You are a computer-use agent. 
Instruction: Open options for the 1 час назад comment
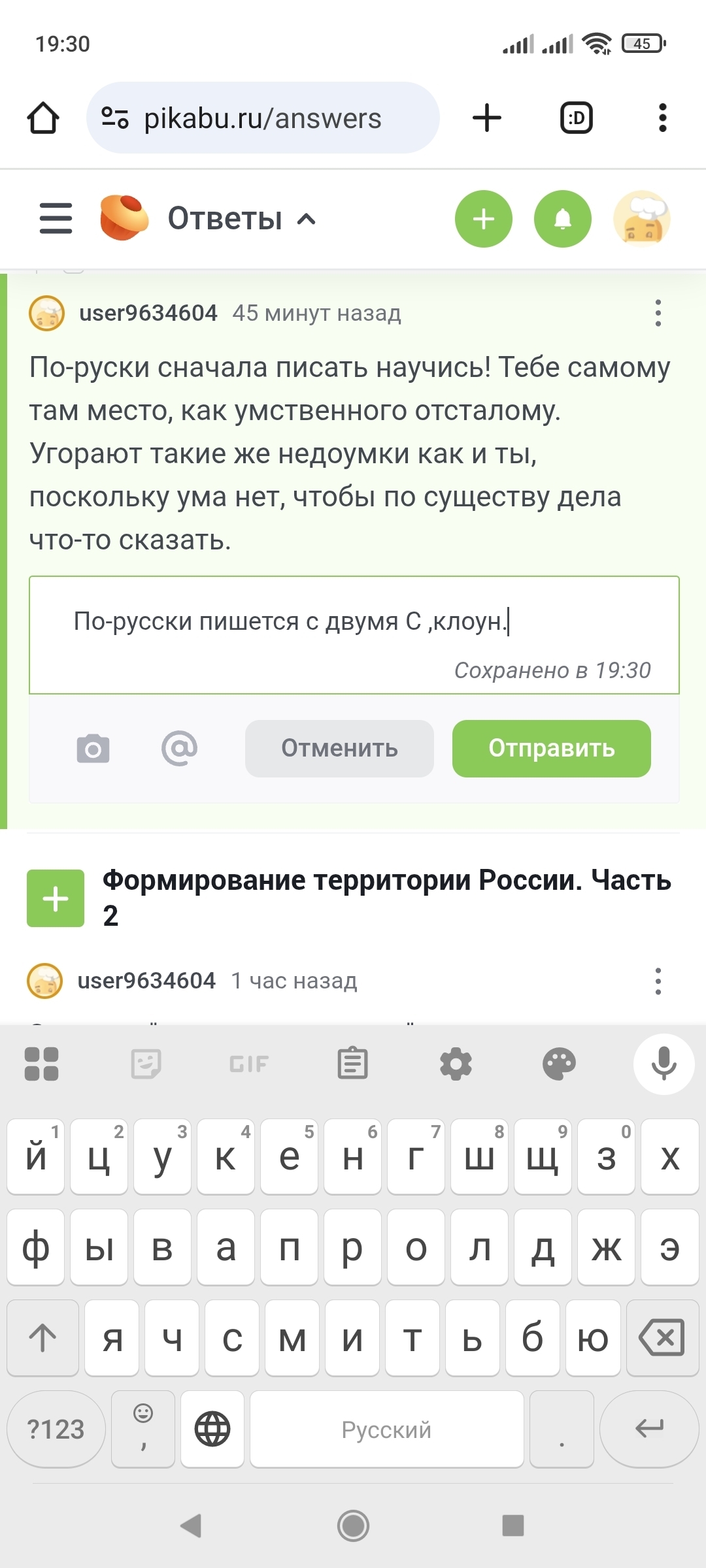tap(658, 981)
